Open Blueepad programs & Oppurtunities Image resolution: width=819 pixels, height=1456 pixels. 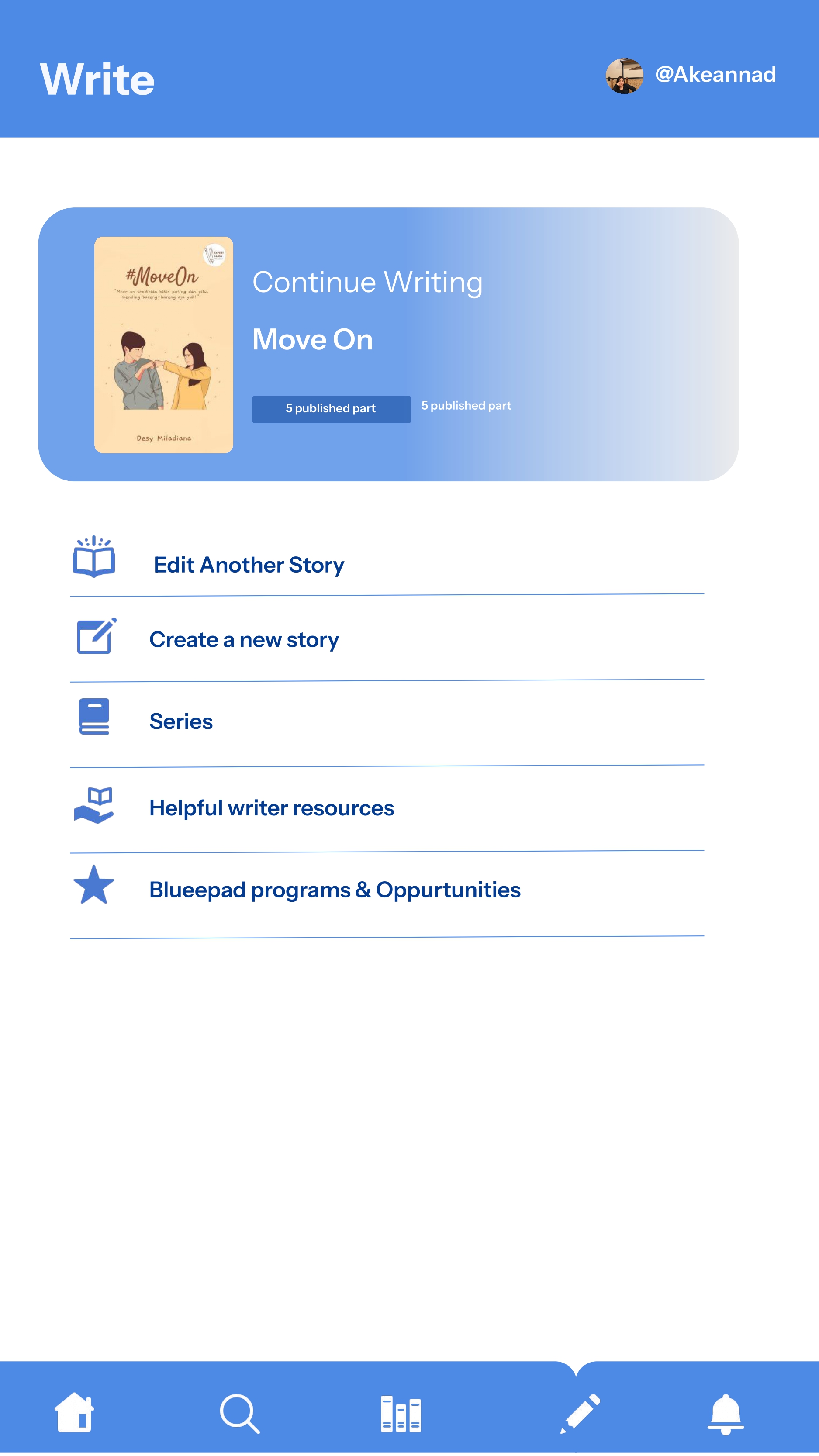[335, 890]
